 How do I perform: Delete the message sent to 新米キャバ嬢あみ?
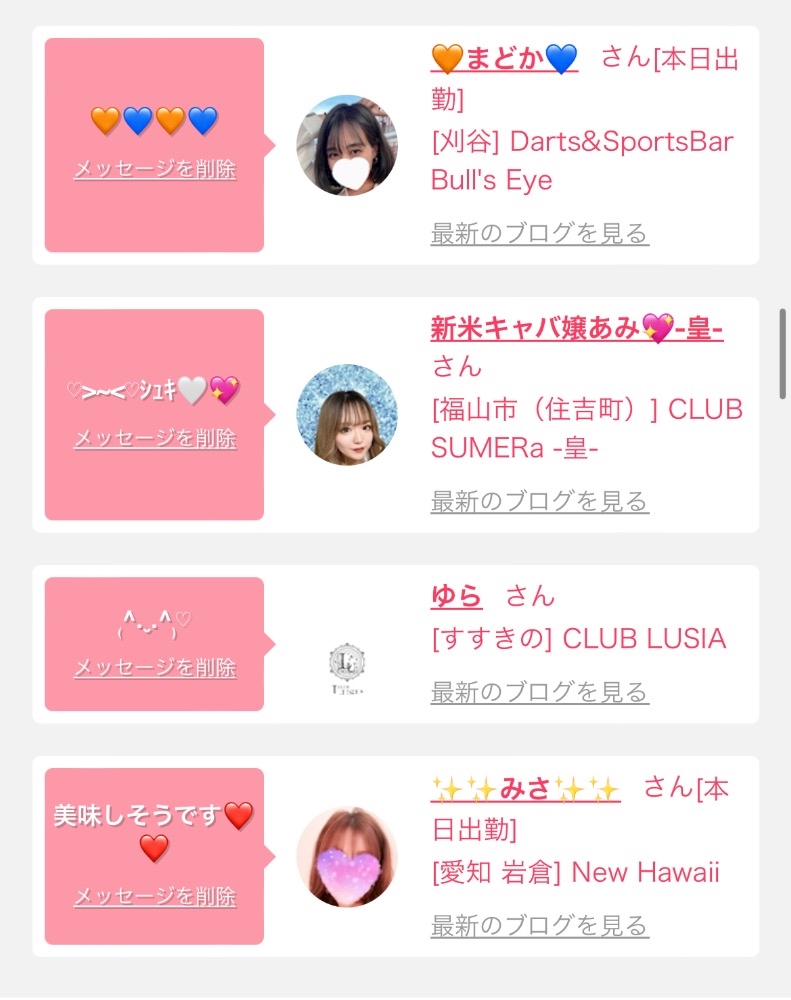(x=155, y=438)
